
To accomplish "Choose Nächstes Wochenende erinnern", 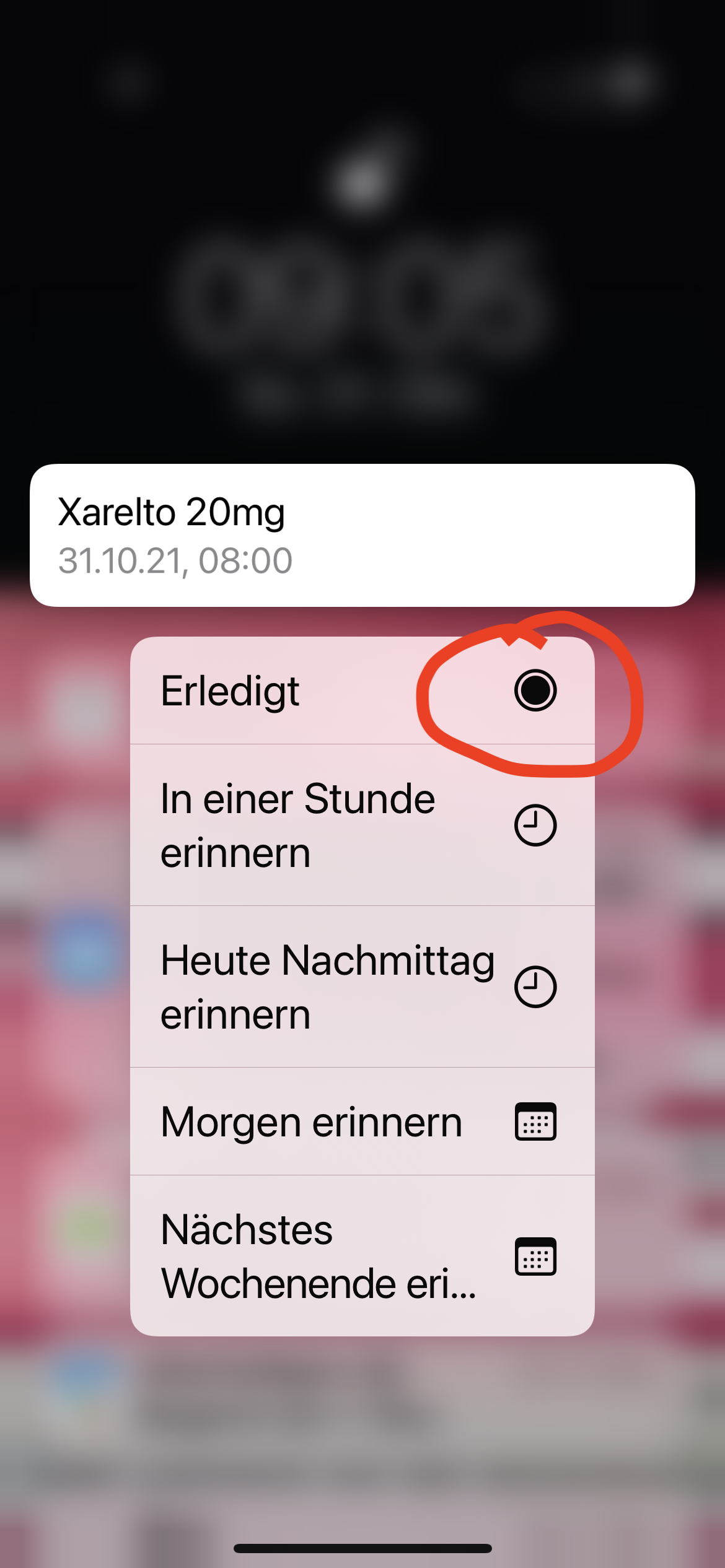I will [362, 1256].
